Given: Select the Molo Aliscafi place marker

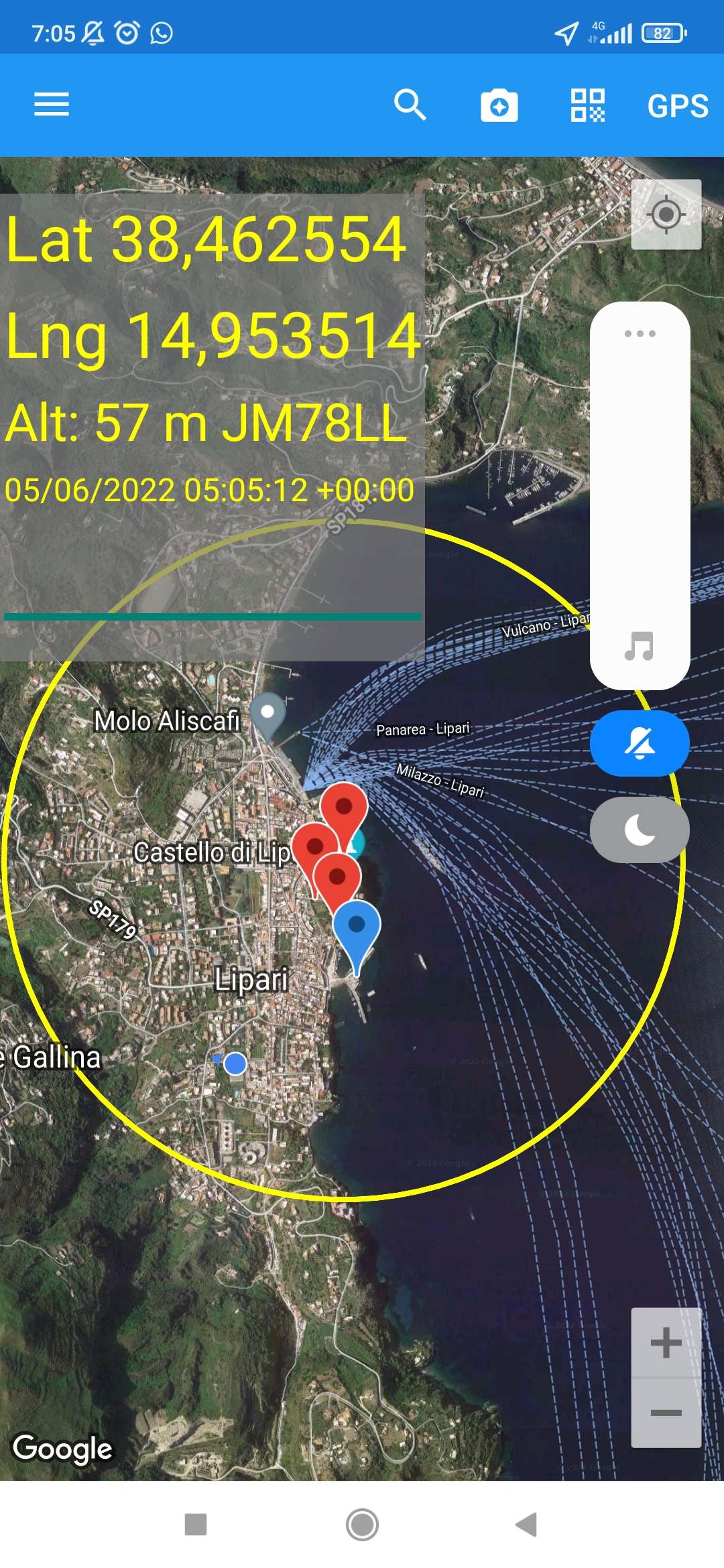Looking at the screenshot, I should [267, 716].
